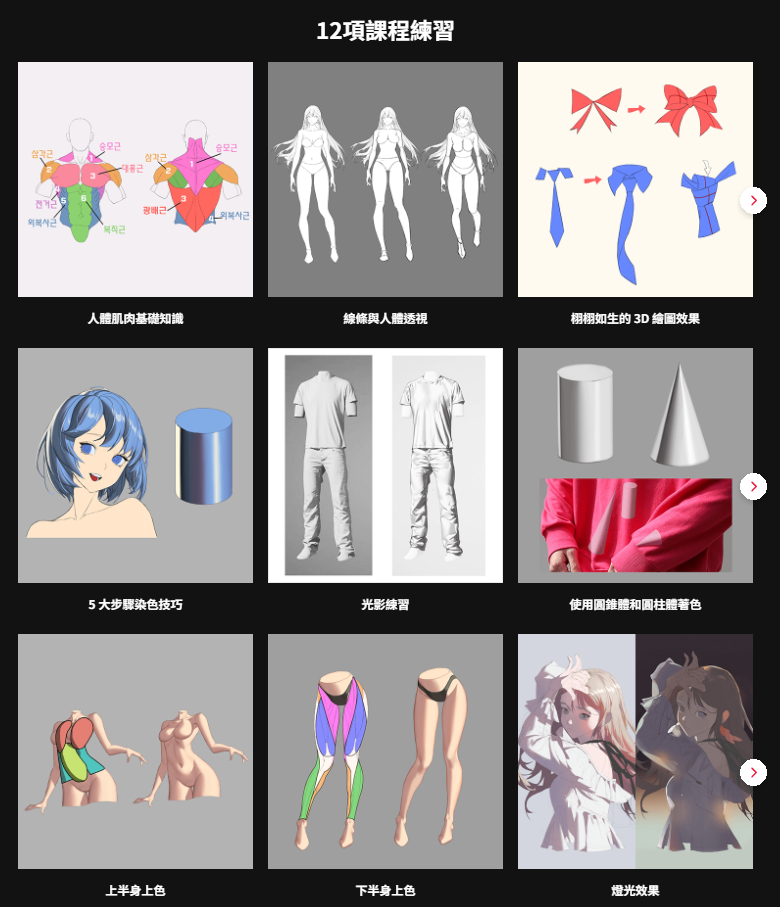Viewport: 780px width, 907px height.
Task: Open the 下半身上色 lesson image
Action: click(385, 751)
